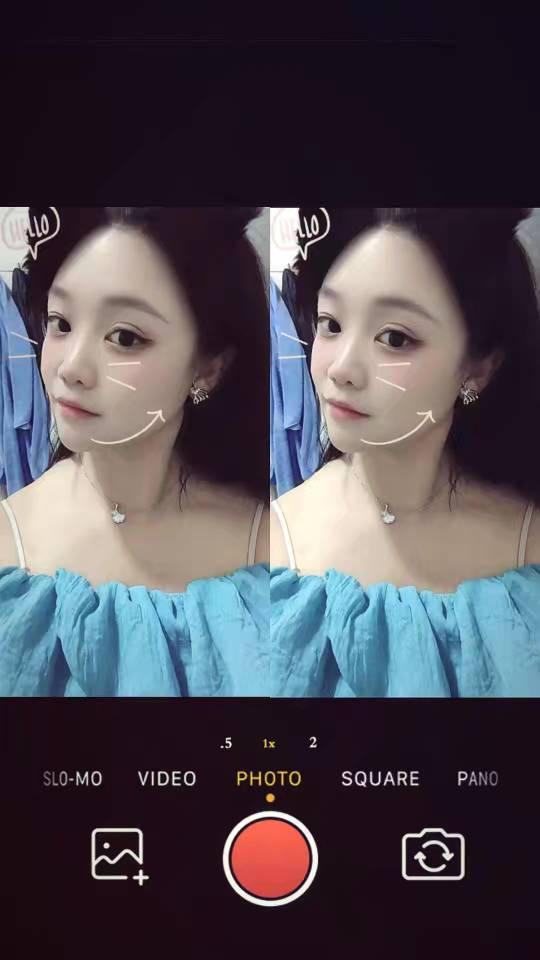Switch to SLO-MO mode
540x960 pixels.
coord(73,779)
